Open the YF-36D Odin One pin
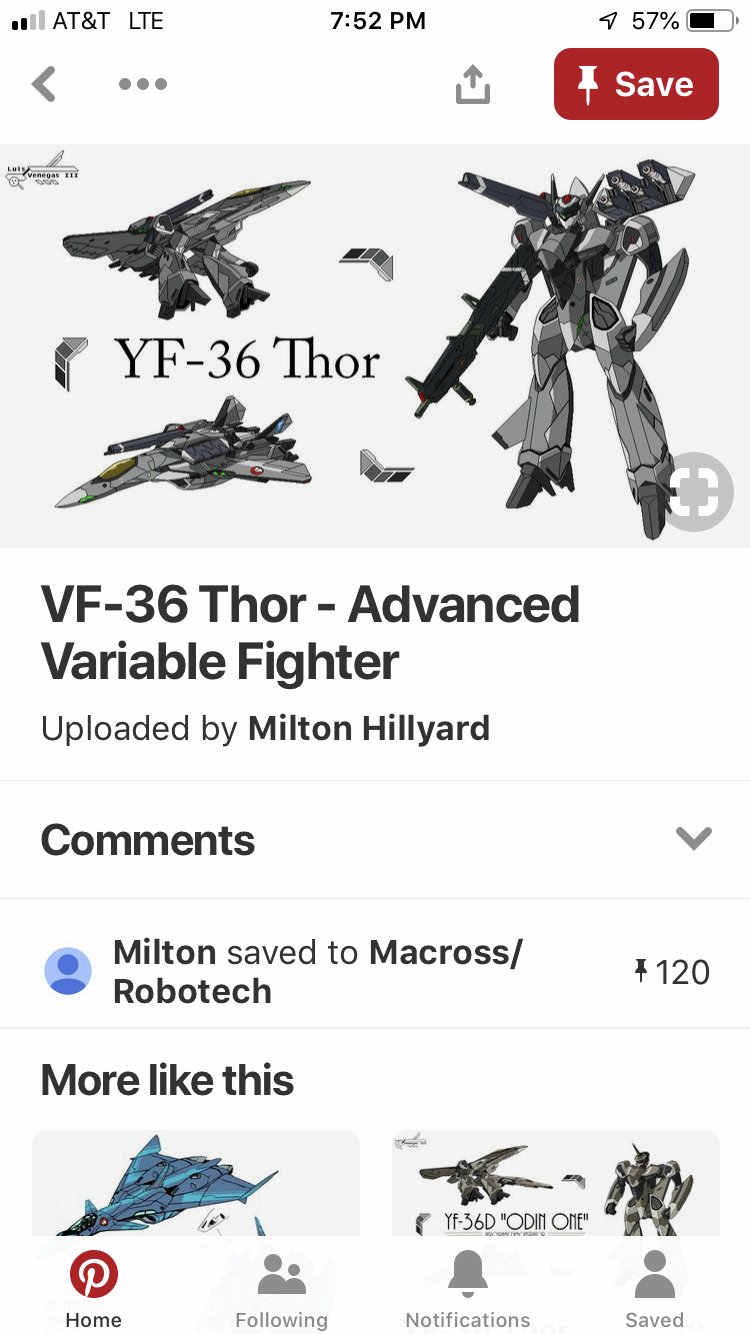750x1334 pixels. click(x=555, y=1184)
